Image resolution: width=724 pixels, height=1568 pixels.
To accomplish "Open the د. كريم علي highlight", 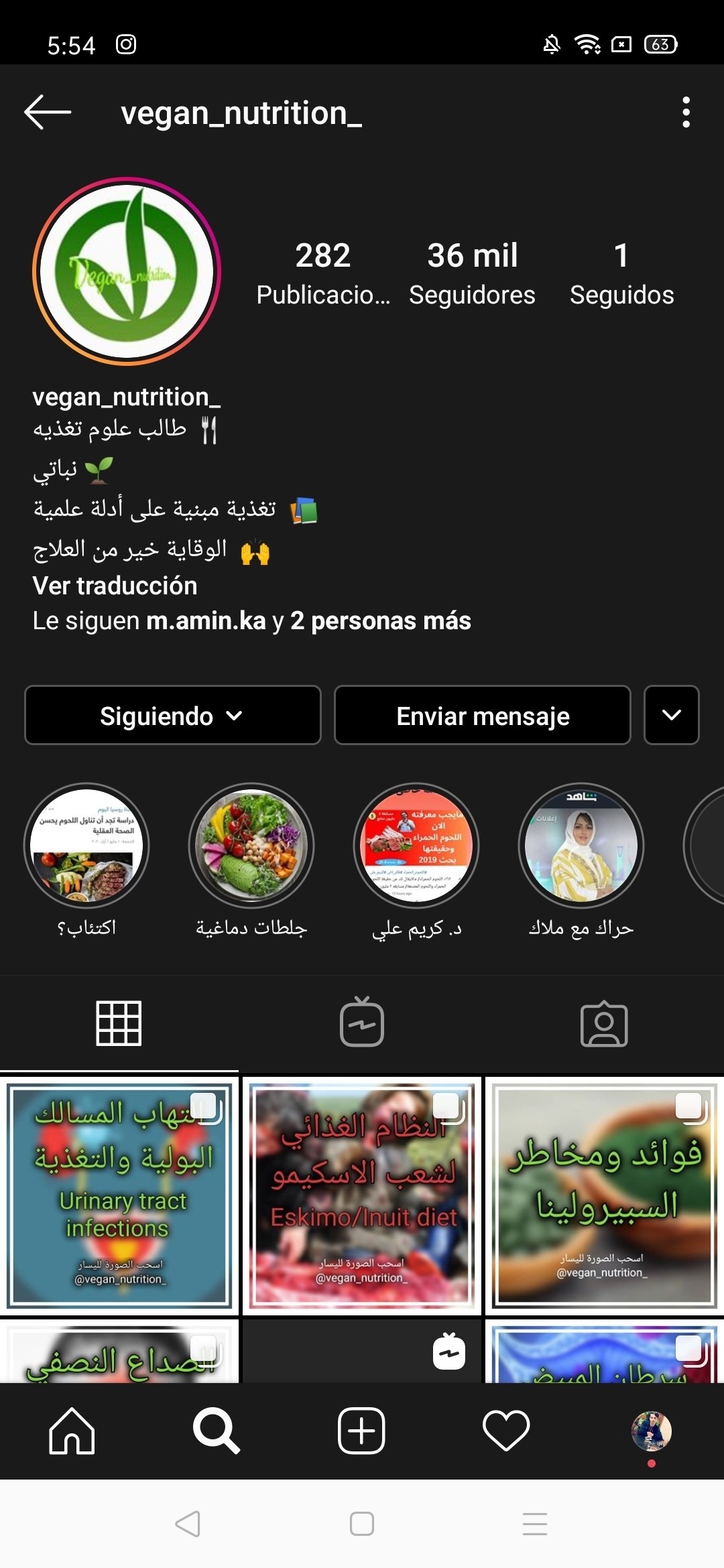I will pos(416,846).
